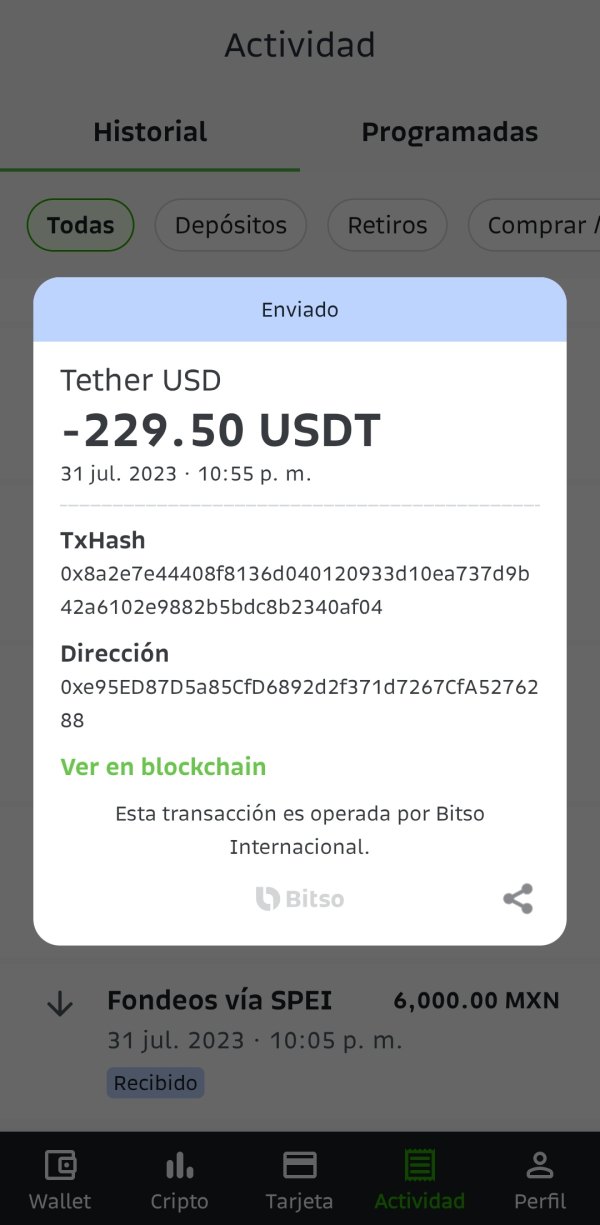Open the Ver en blockchain link
The width and height of the screenshot is (600, 1225).
pos(163,767)
